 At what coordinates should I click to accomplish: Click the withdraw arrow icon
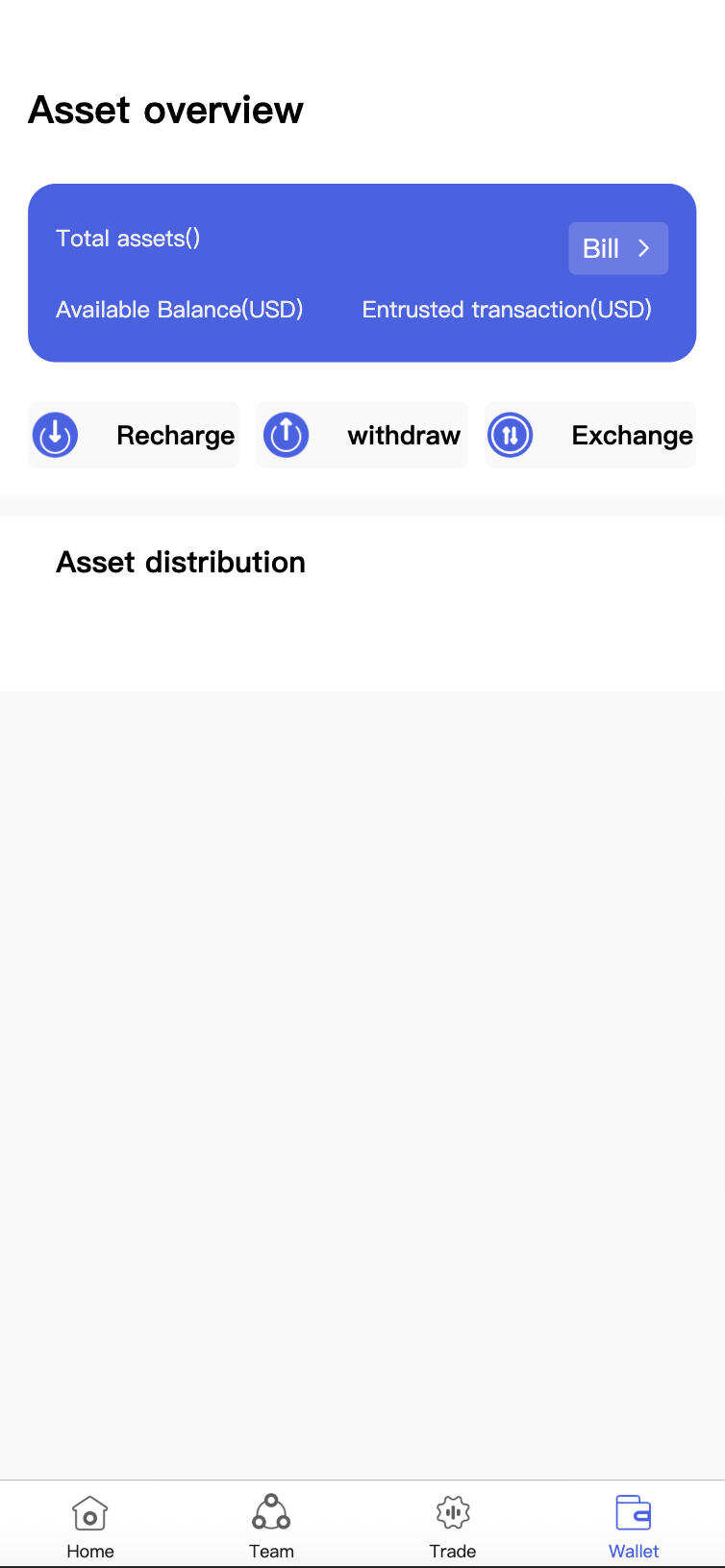286,435
